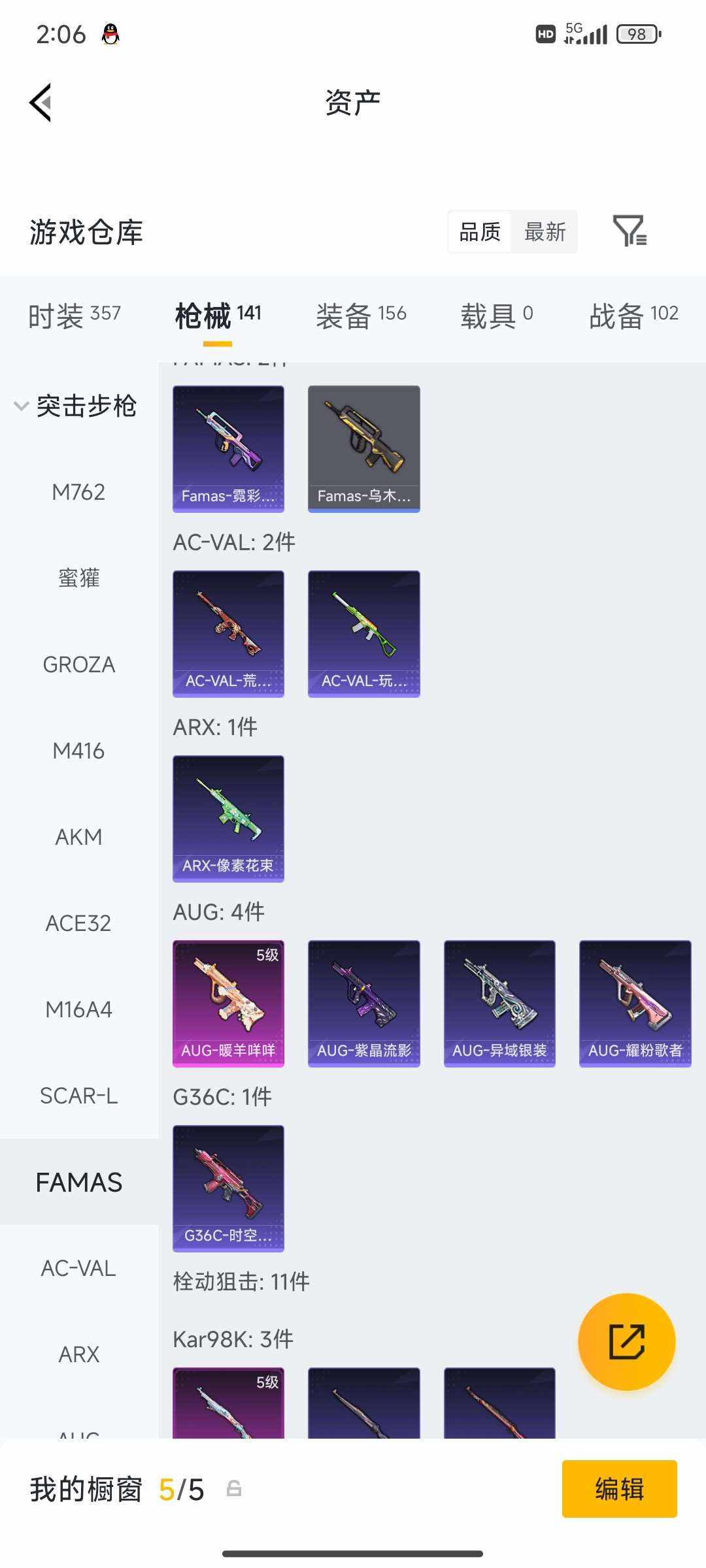Viewport: 706px width, 1568px height.
Task: Jump to GROZA weapons
Action: coord(78,664)
